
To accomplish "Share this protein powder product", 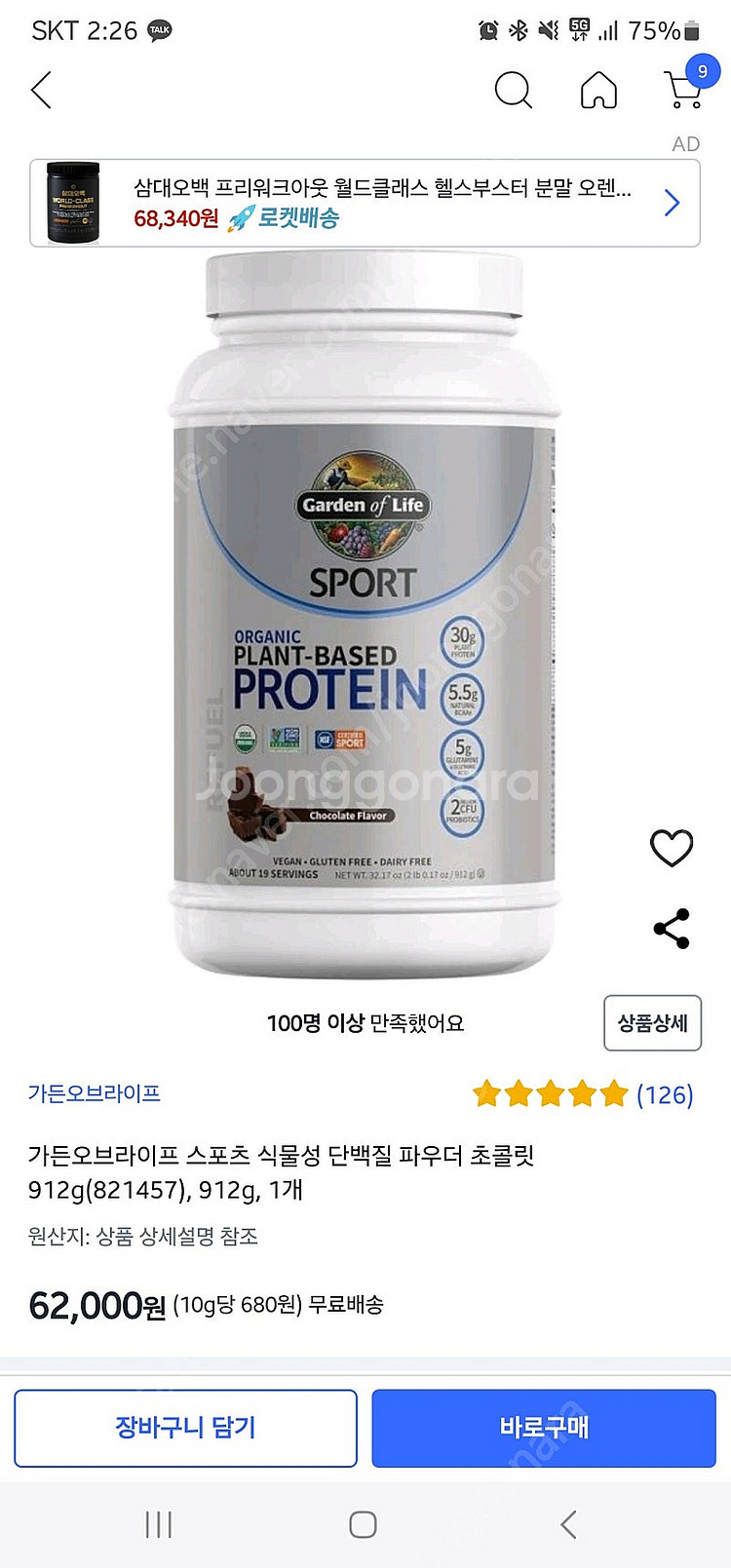I will pos(672,928).
